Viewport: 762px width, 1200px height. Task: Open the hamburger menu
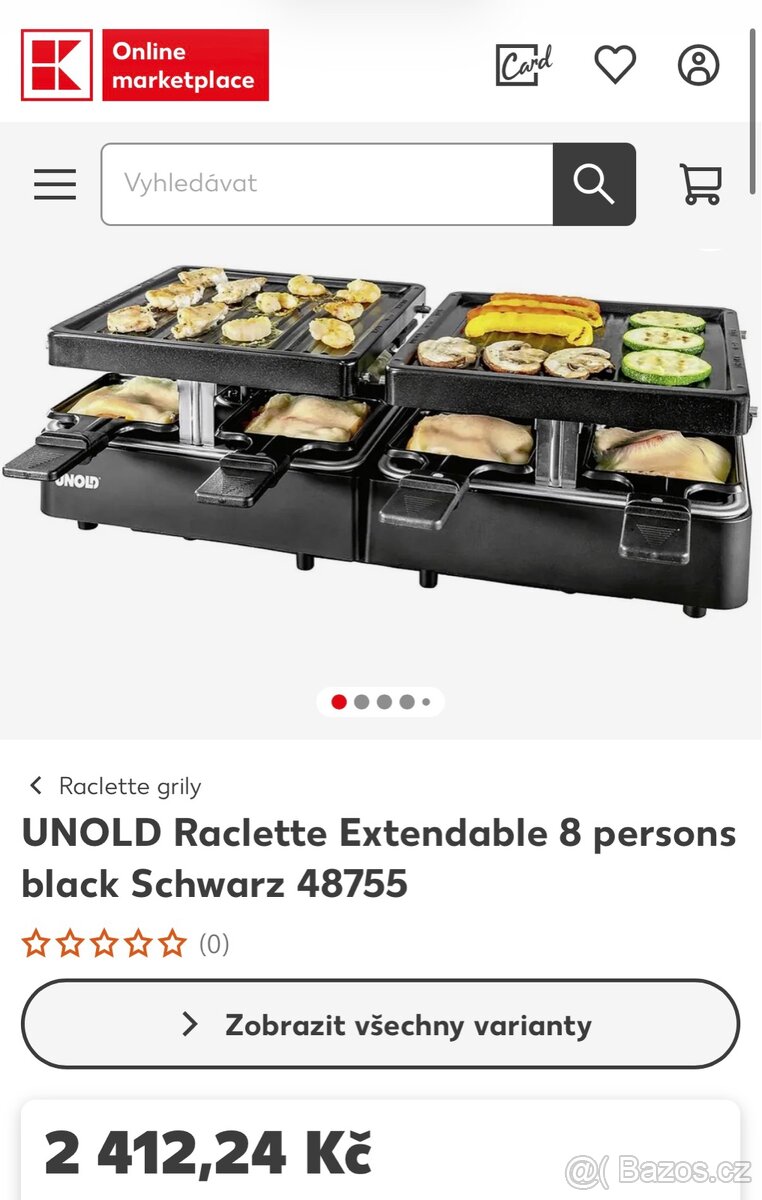55,184
